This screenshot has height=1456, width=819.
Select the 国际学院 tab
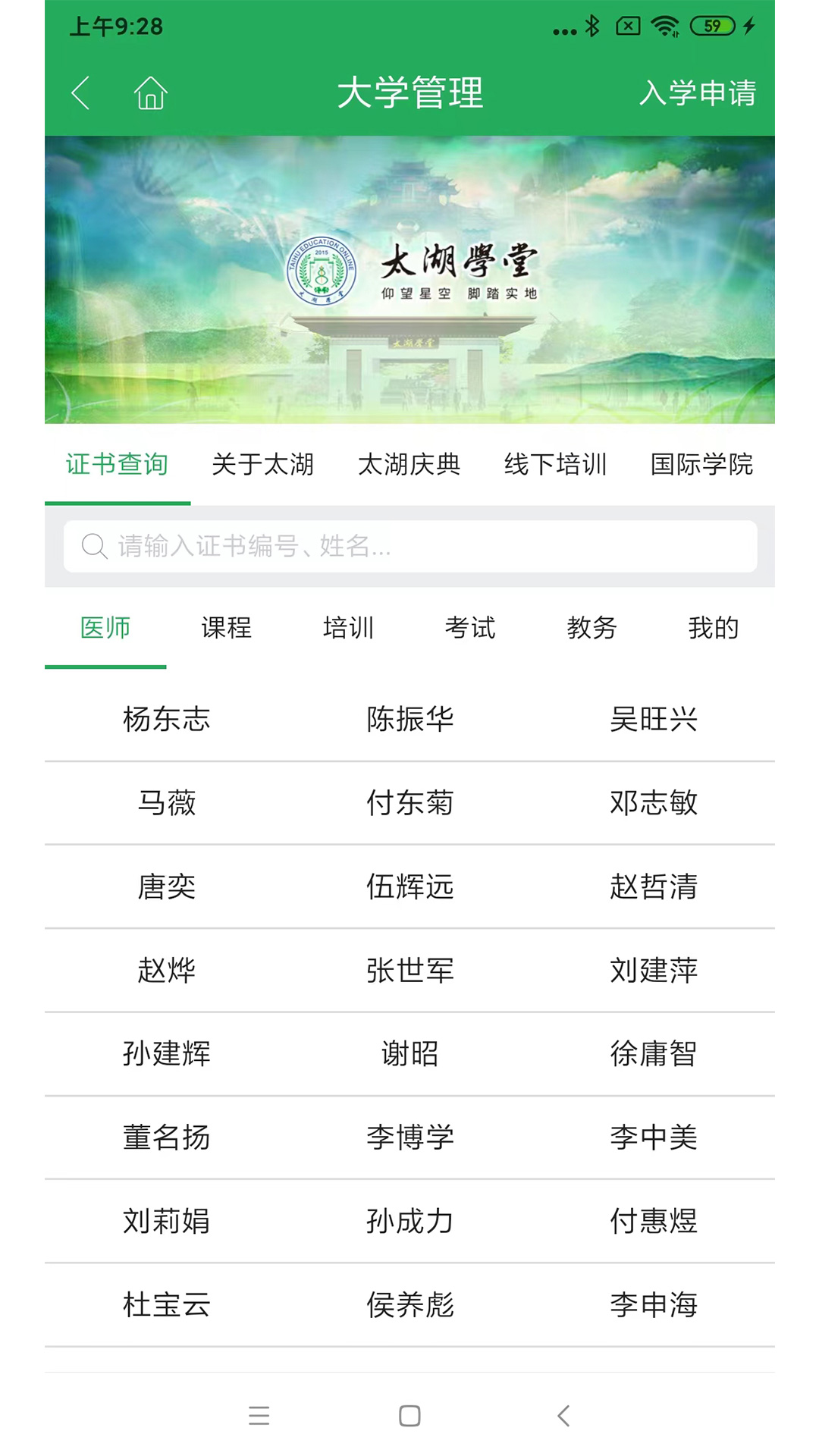(x=701, y=464)
